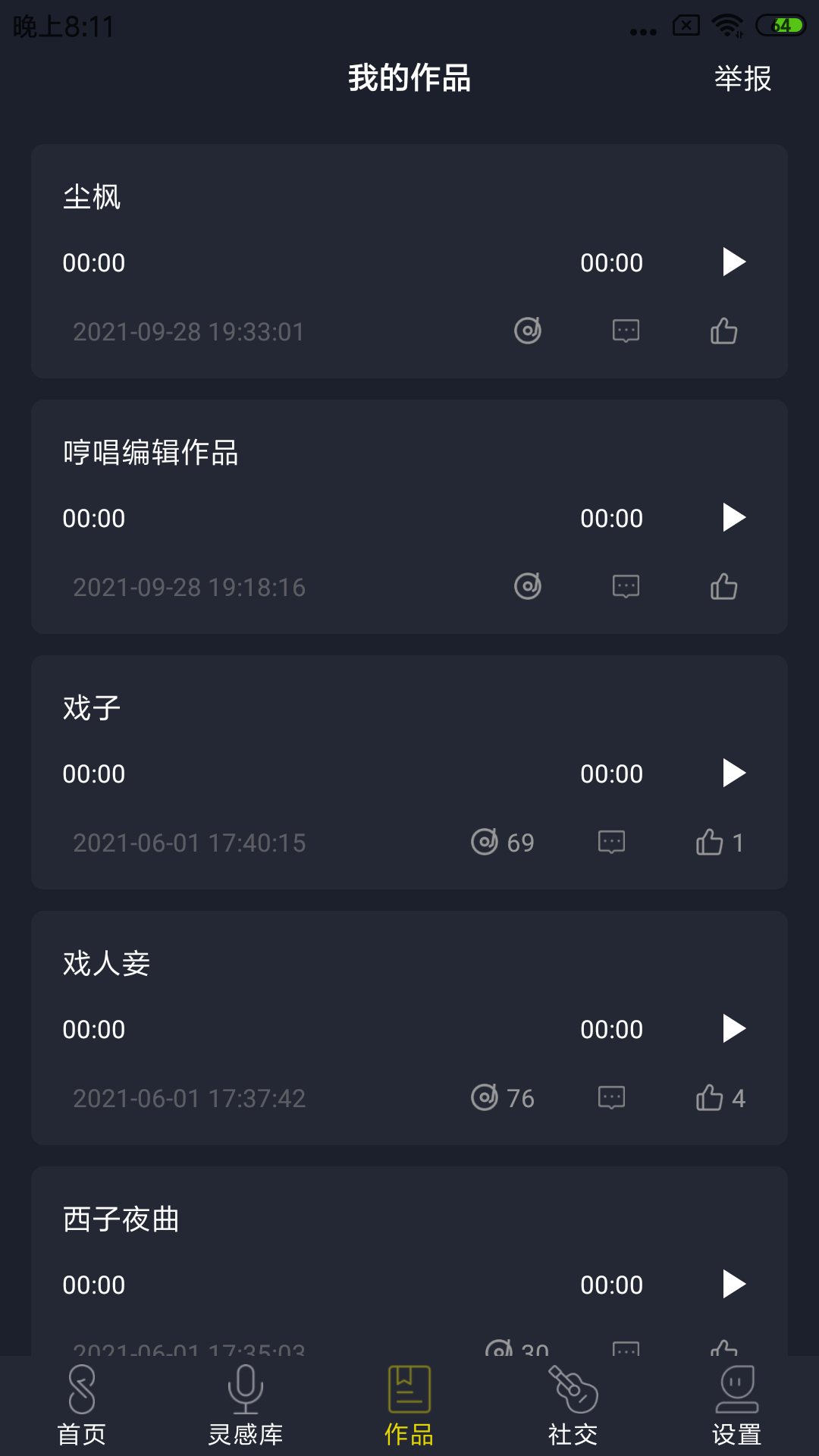Switch to the 灵感库 tab

(x=246, y=1406)
